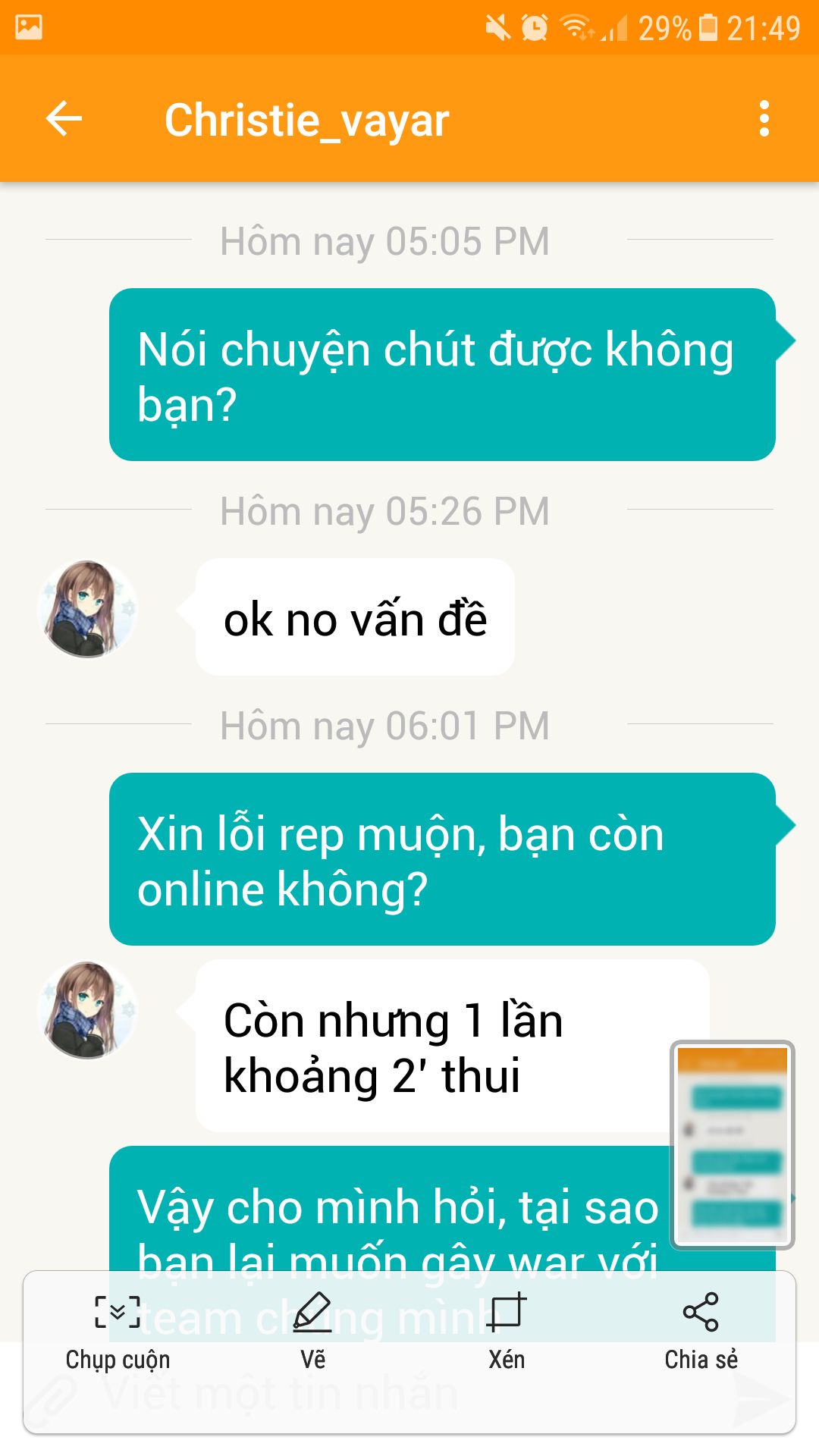
Task: Open avatar beside "ok no vấn đề"
Action: pos(87,609)
